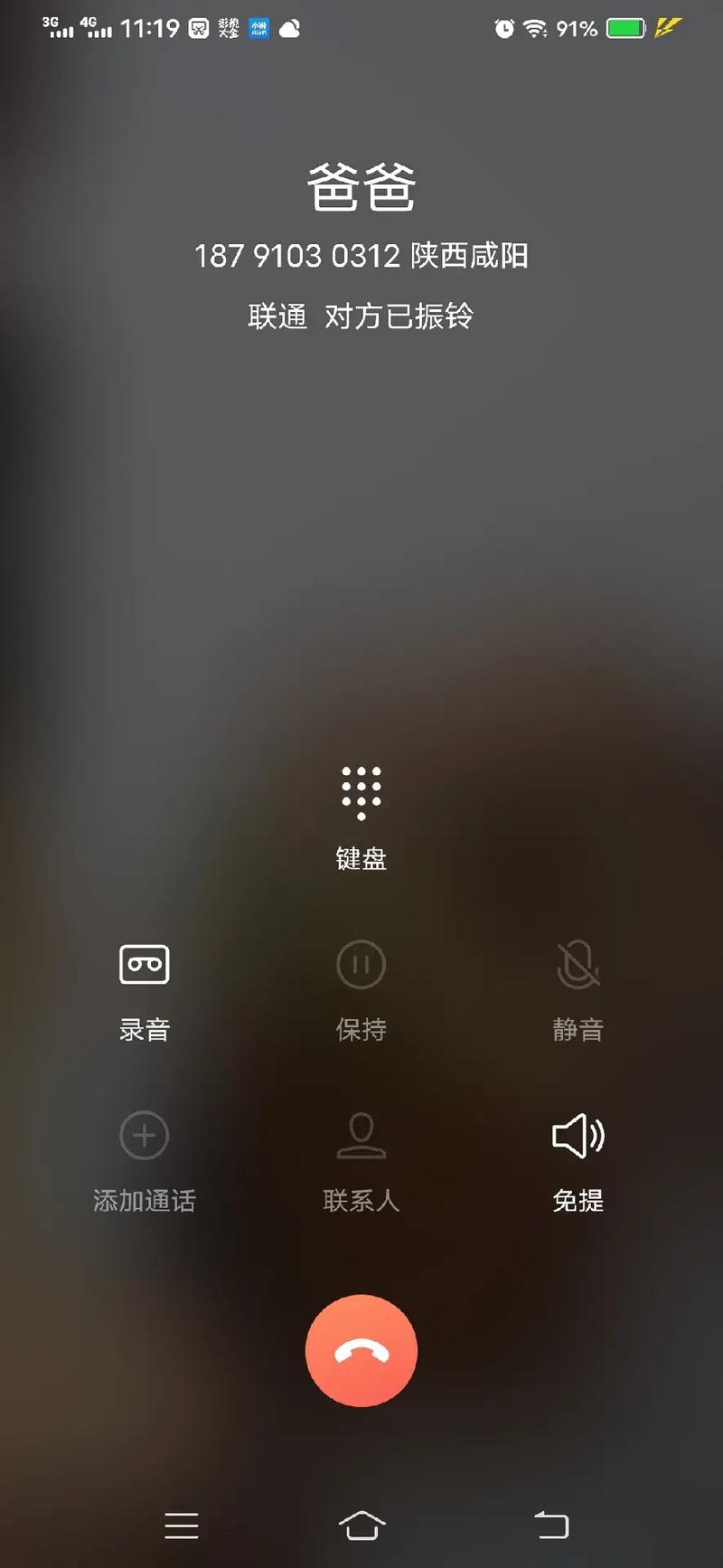Screen dimensions: 723x1568
Task: Tap the recent apps navigation button
Action: coord(181,1525)
